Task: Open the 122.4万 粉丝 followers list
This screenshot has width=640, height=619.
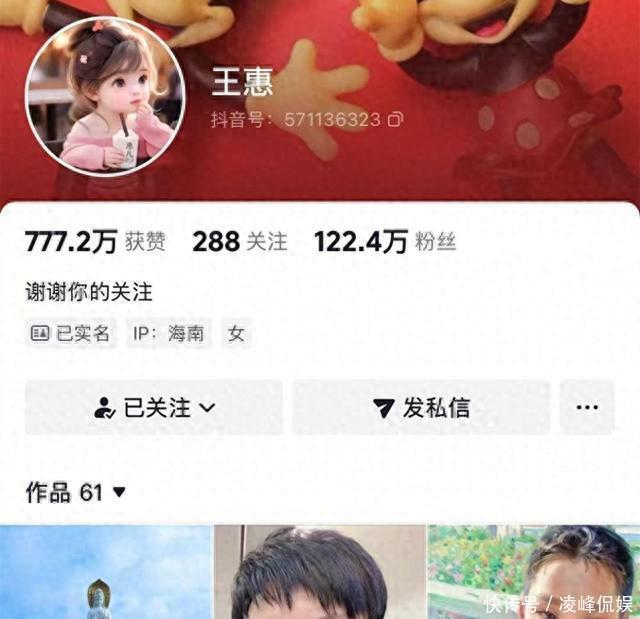Action: [x=384, y=241]
